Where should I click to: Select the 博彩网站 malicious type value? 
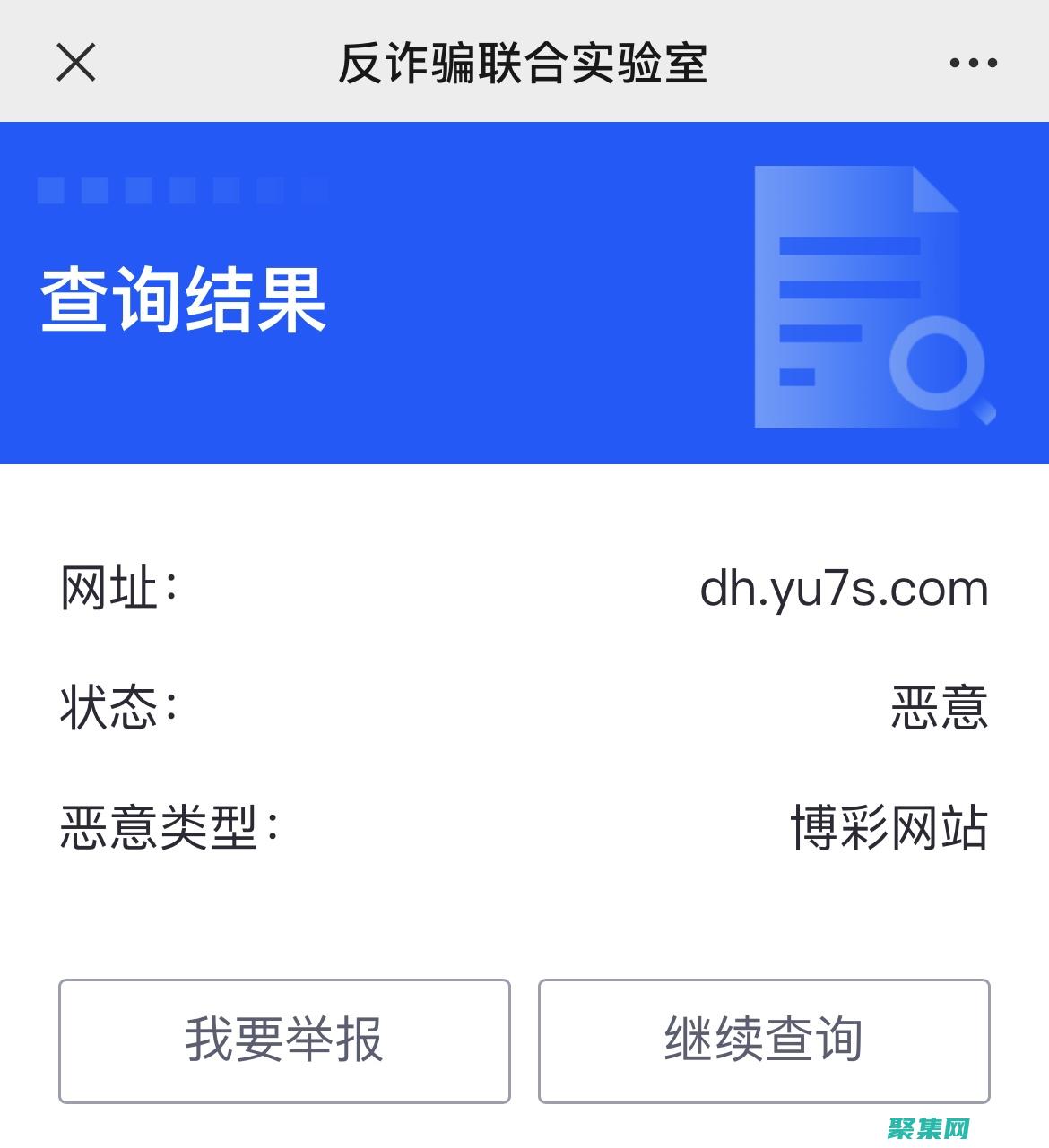(889, 826)
